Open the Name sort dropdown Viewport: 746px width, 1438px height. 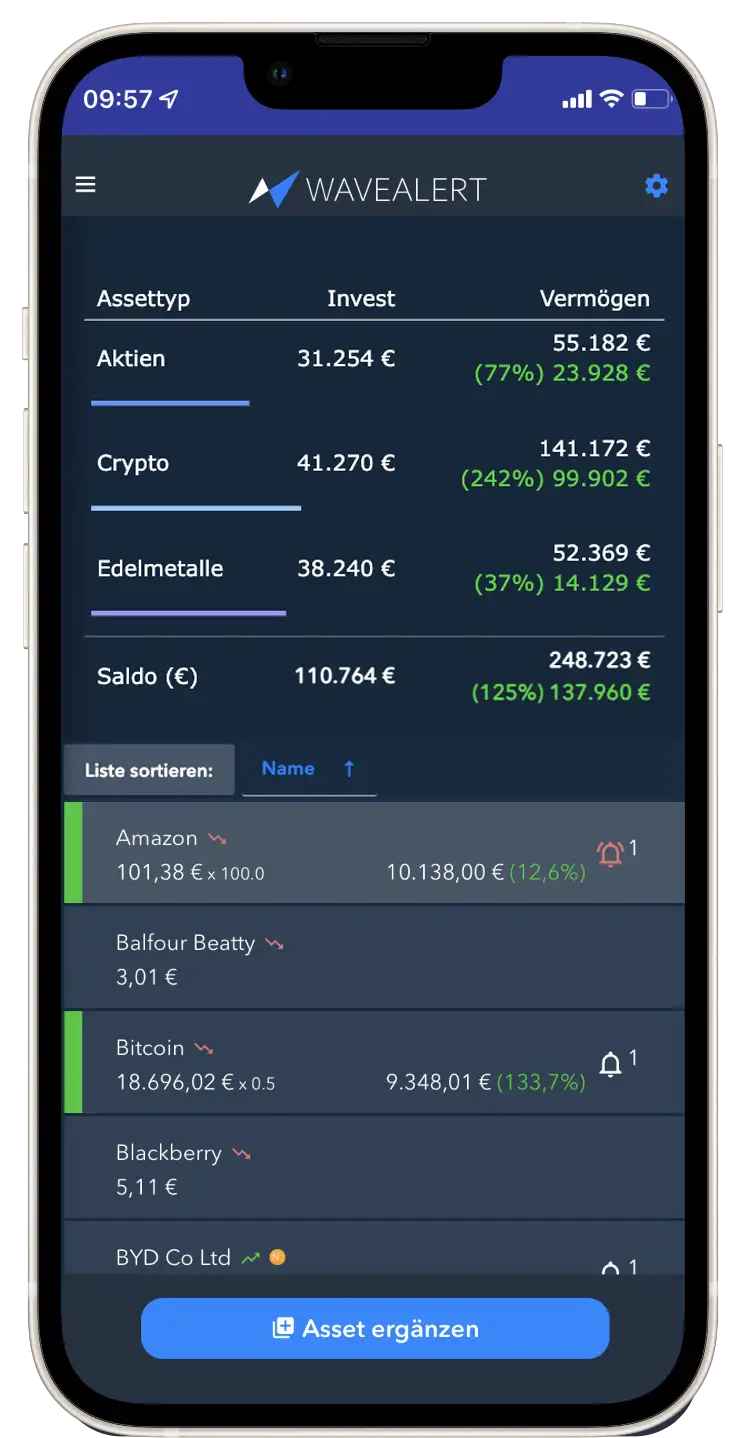point(288,769)
